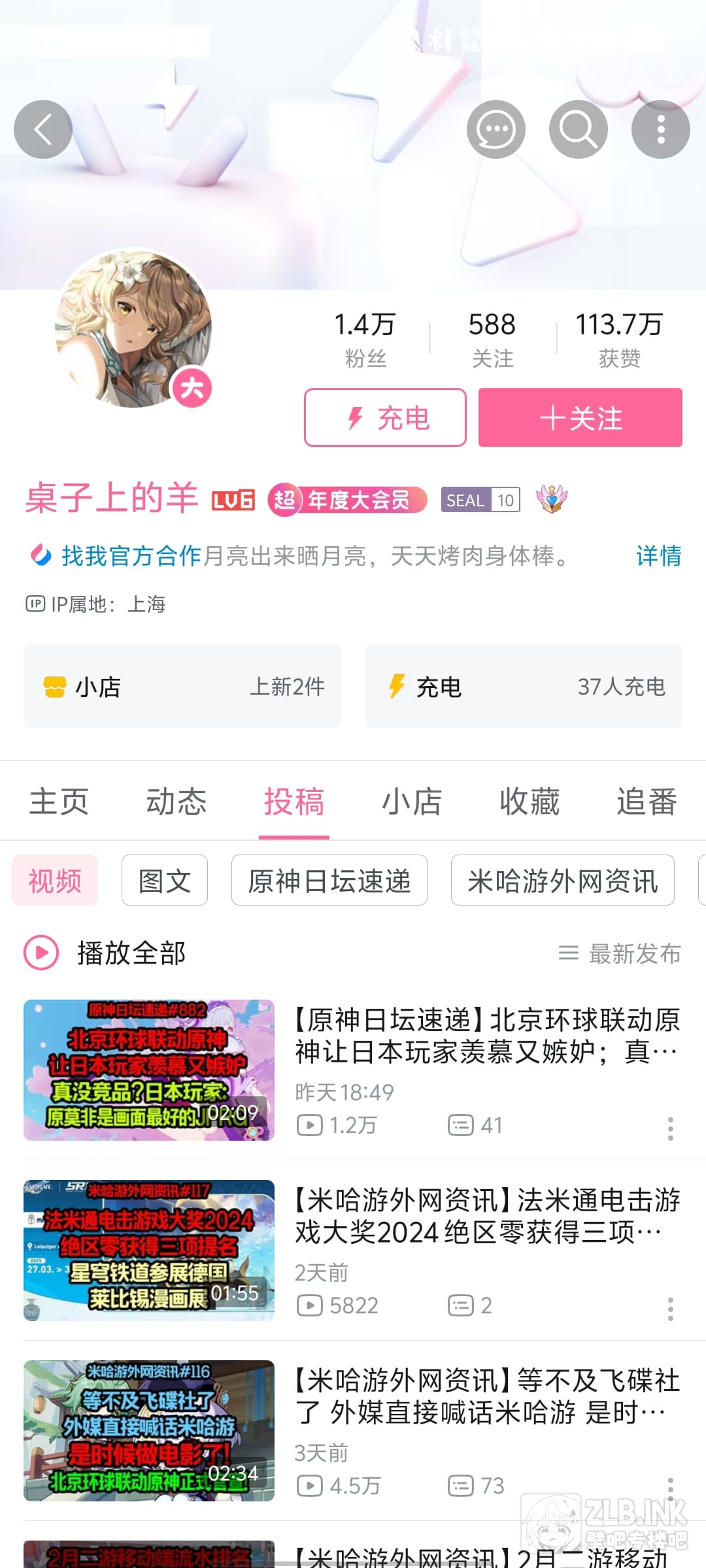Image resolution: width=706 pixels, height=1568 pixels.
Task: Switch to the 追番 tab
Action: 647,801
